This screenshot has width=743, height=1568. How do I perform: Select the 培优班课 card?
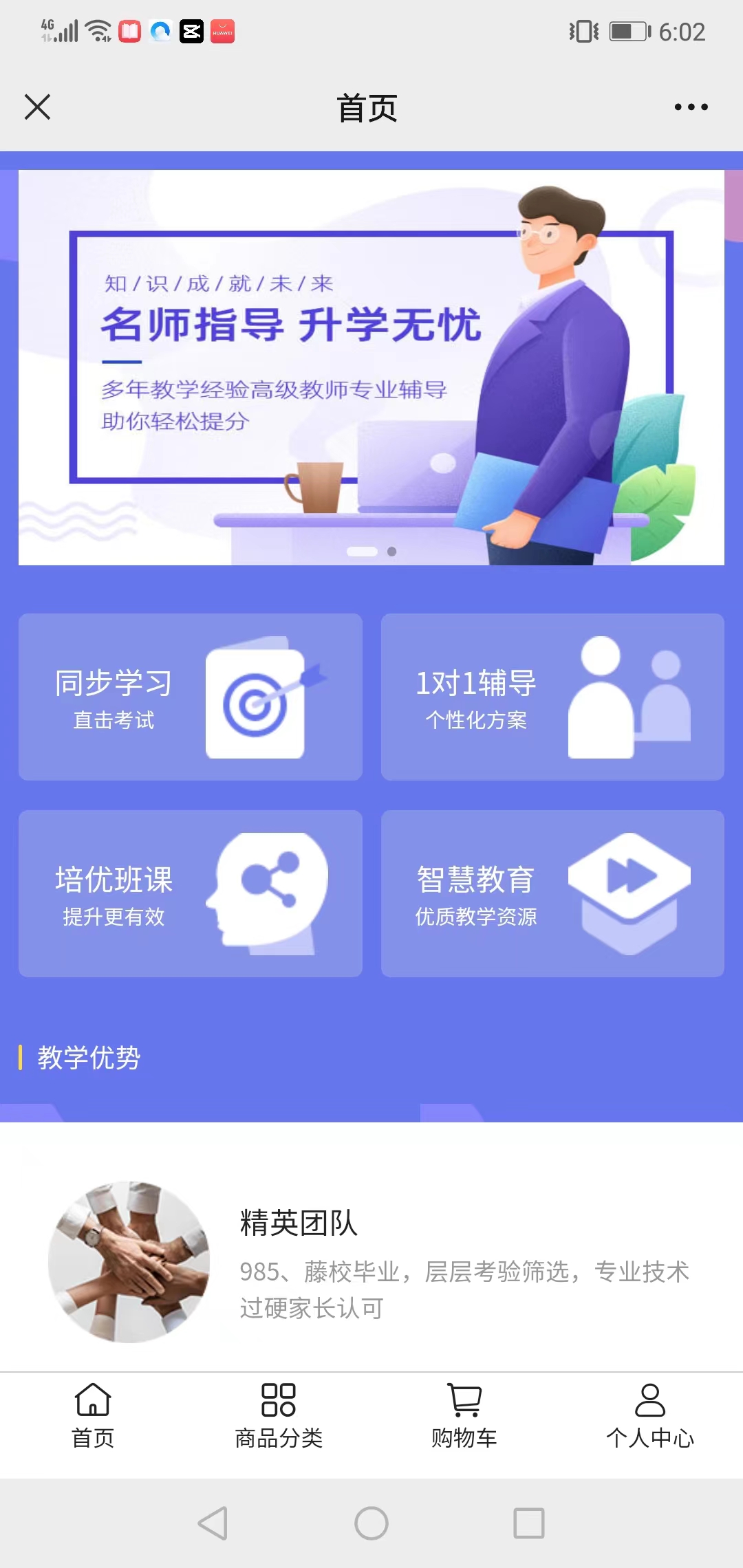191,893
